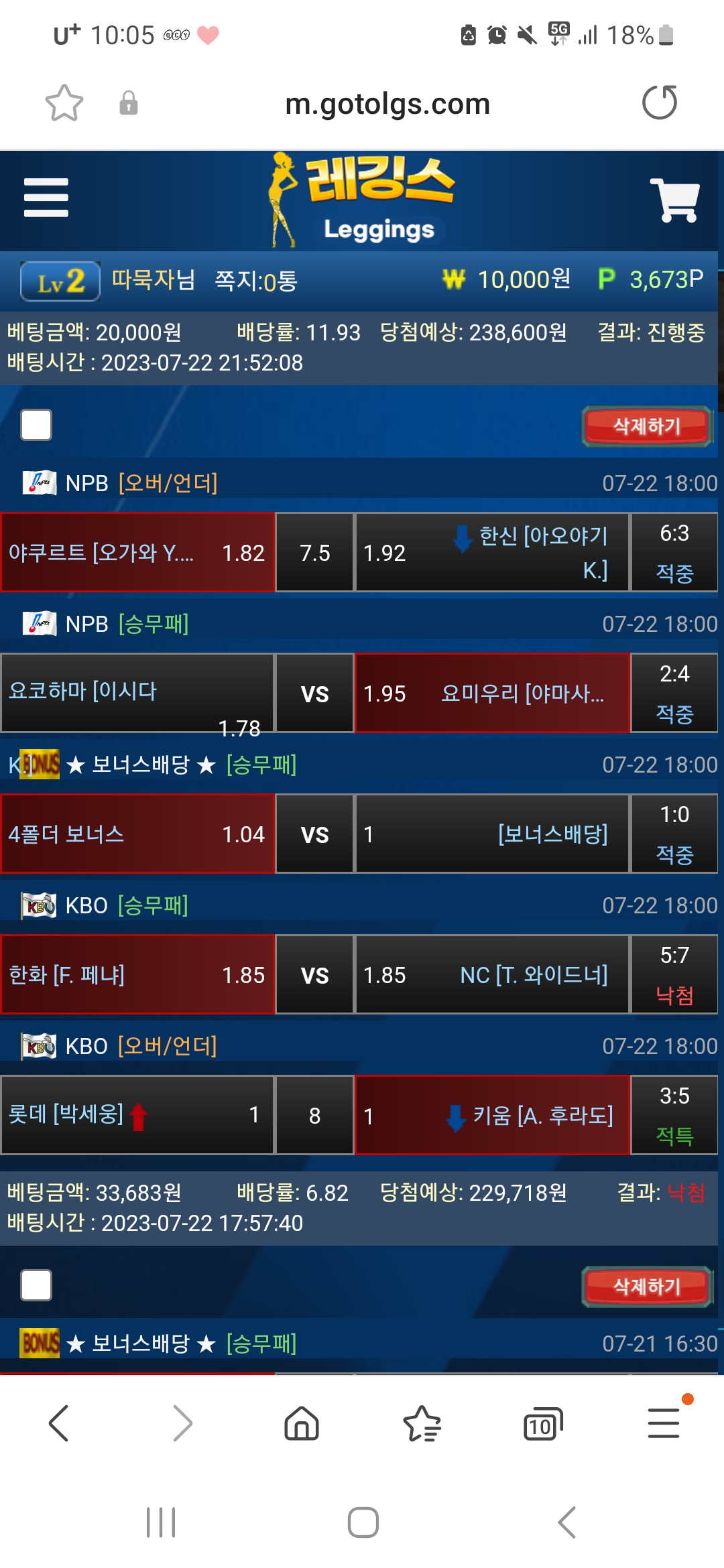Tap the system home button

pos(363,1522)
